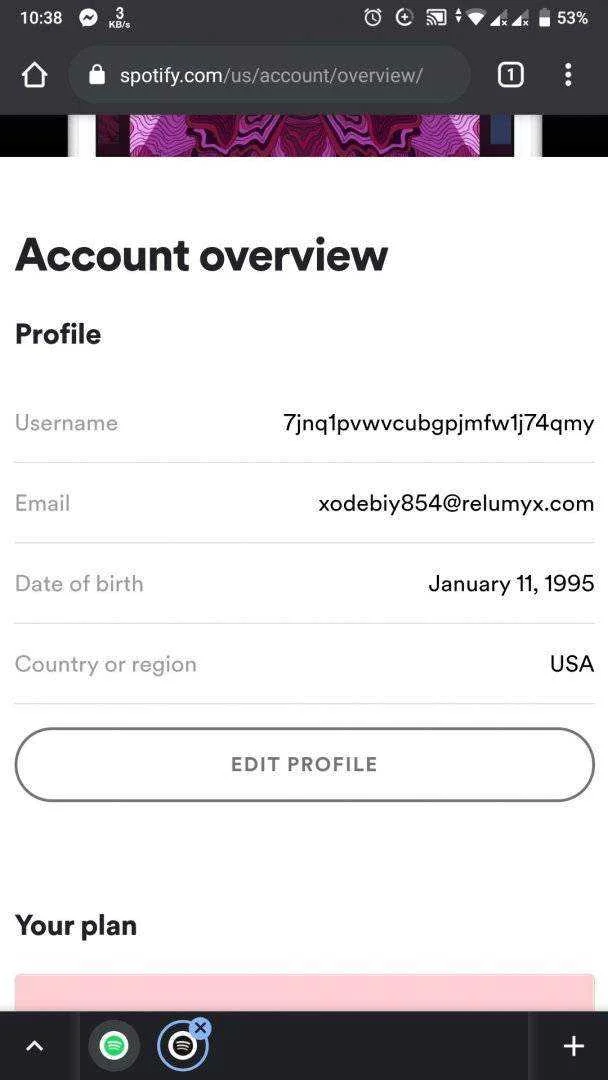Tap the spotify.com address bar

(270, 75)
